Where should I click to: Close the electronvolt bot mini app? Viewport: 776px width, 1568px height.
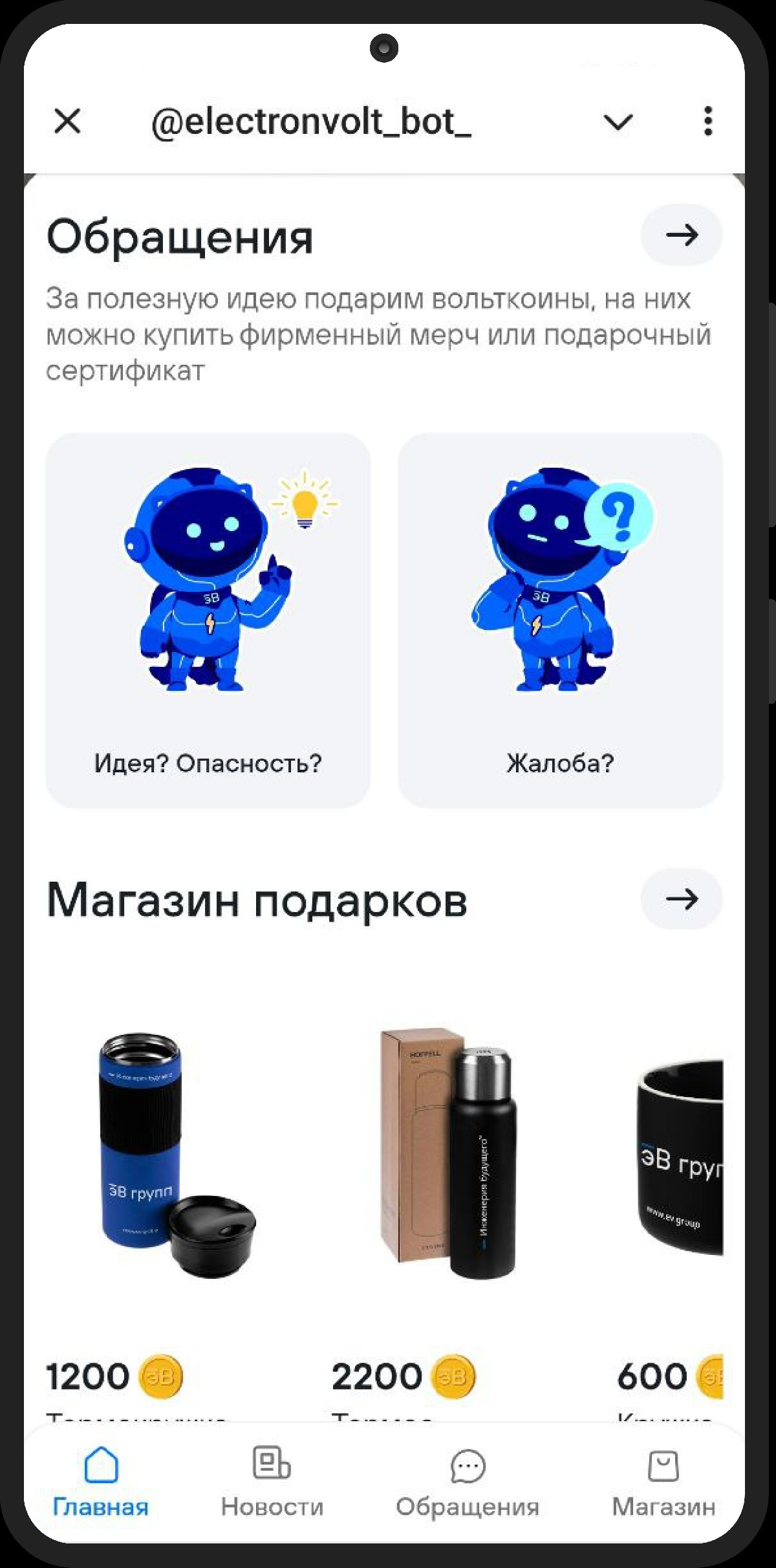pyautogui.click(x=67, y=121)
